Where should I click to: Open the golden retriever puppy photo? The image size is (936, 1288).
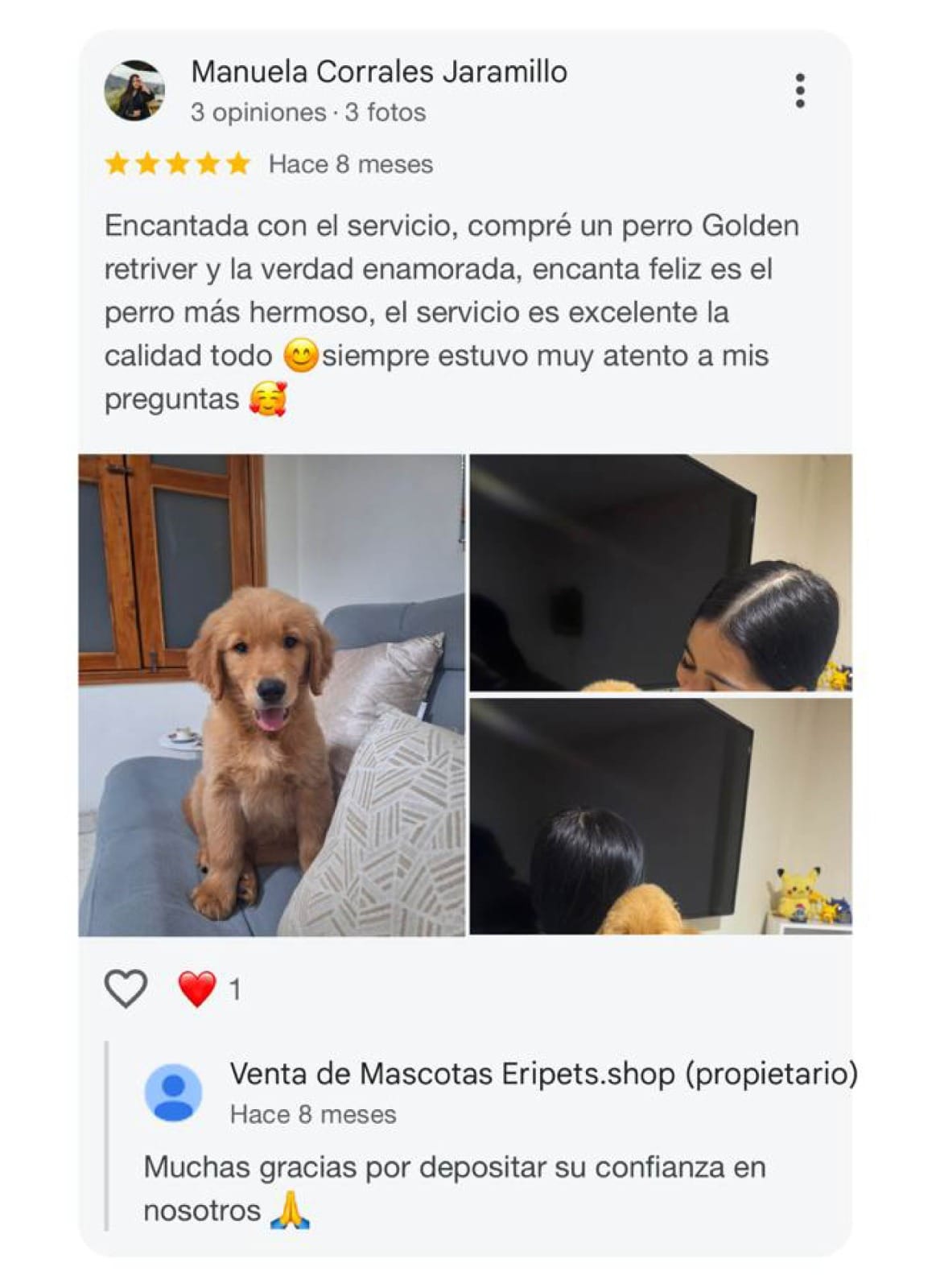(x=271, y=695)
